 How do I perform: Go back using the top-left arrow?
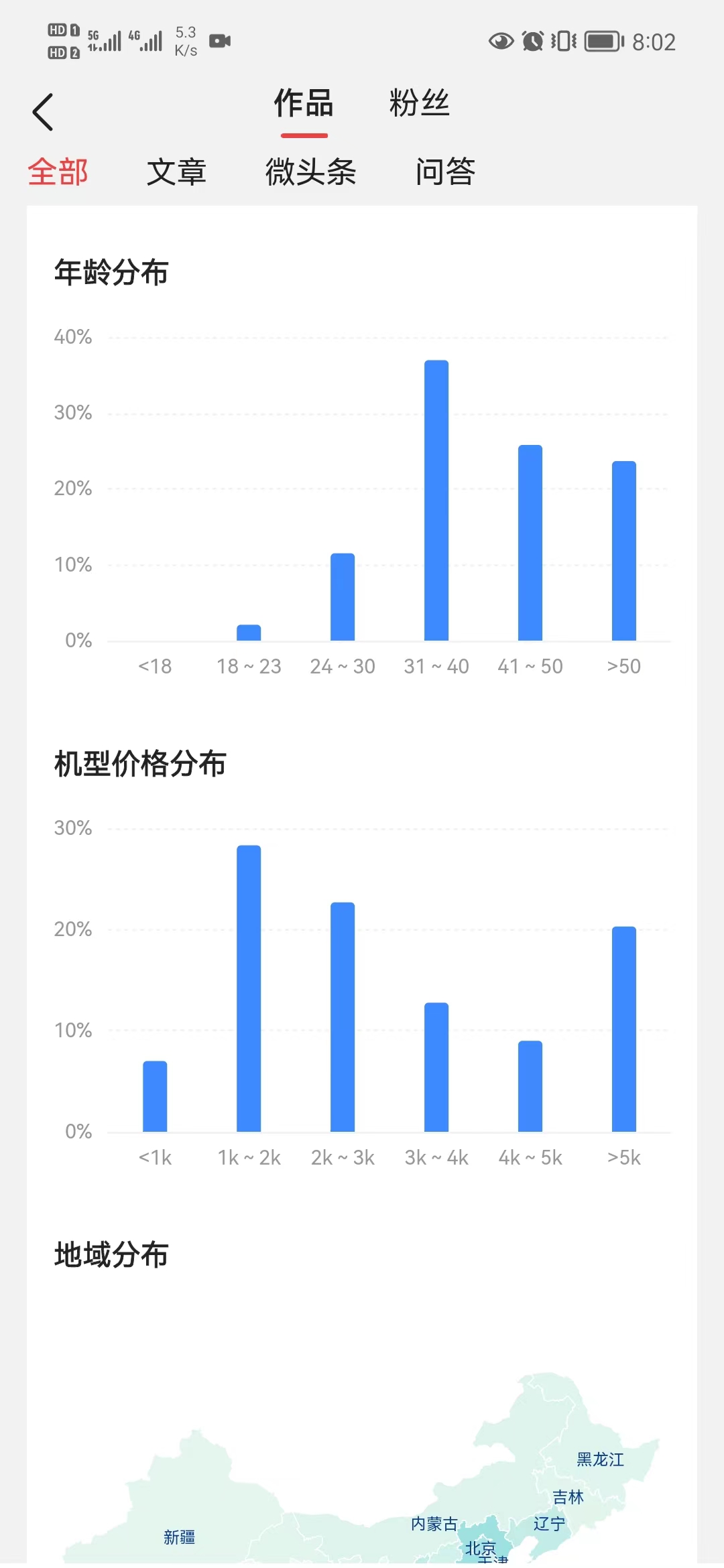[43, 112]
